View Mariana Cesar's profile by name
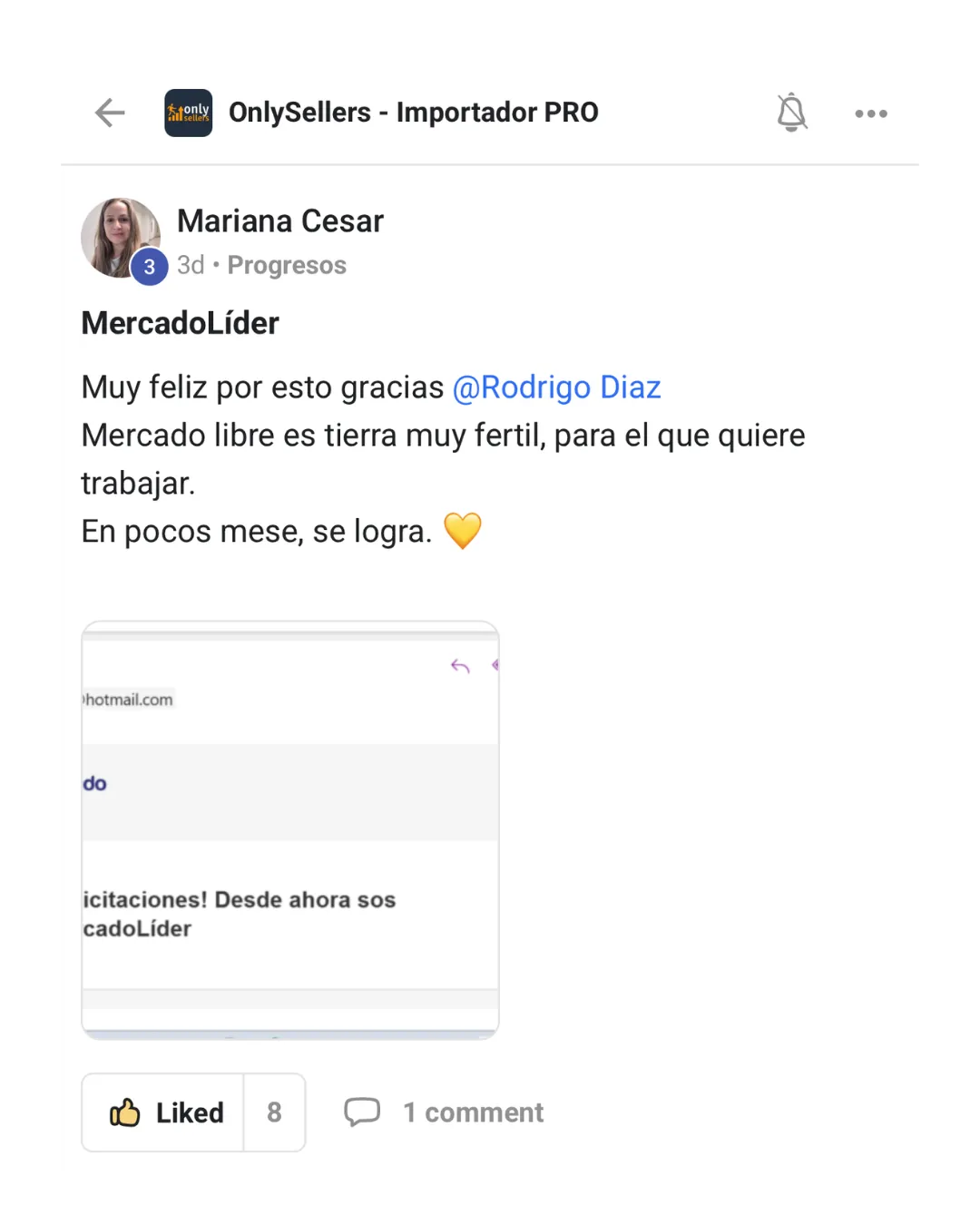980x1225 pixels. (279, 220)
